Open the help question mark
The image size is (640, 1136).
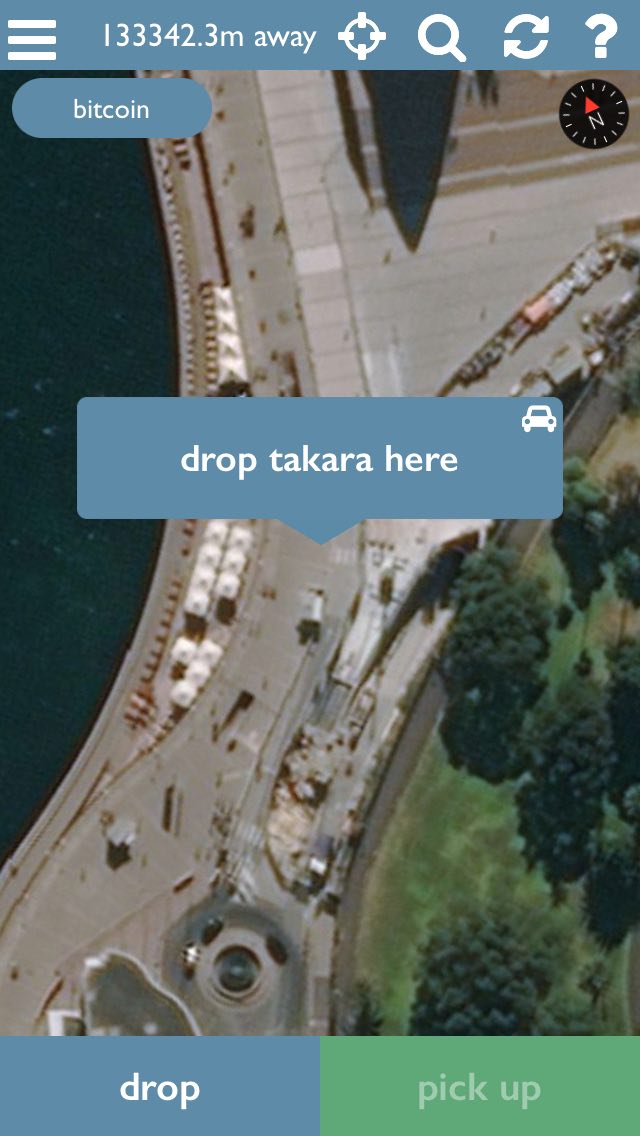point(601,36)
